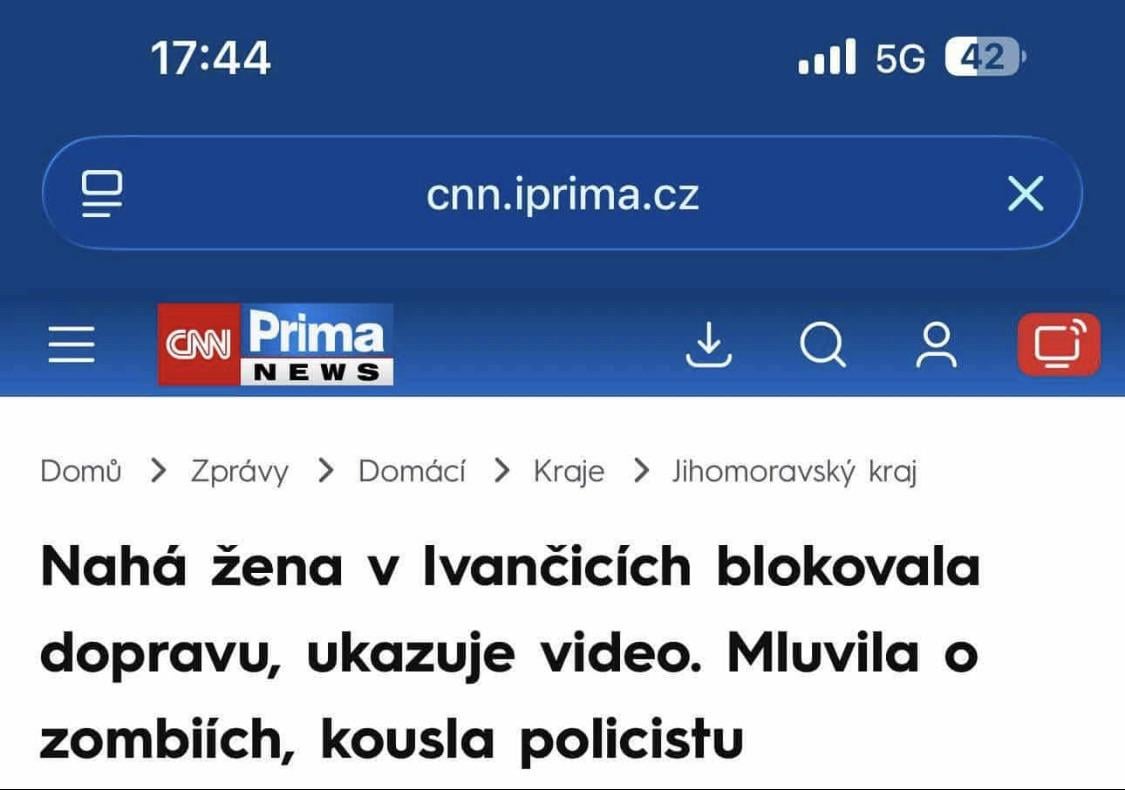This screenshot has width=1125, height=790.
Task: Open the Zprávy breadcrumb link
Action: [x=239, y=471]
